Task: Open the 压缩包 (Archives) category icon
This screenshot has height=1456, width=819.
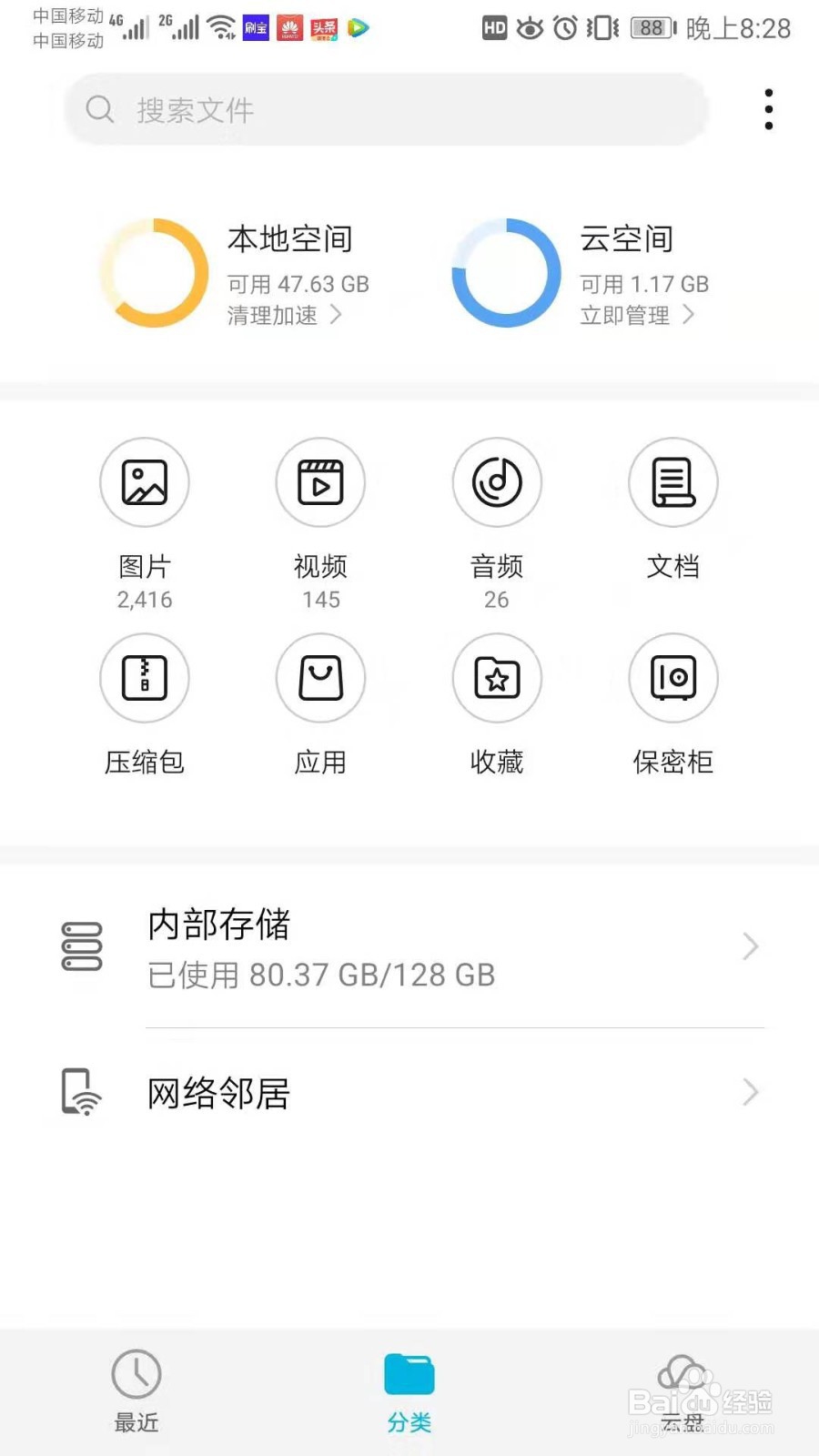Action: pos(144,678)
